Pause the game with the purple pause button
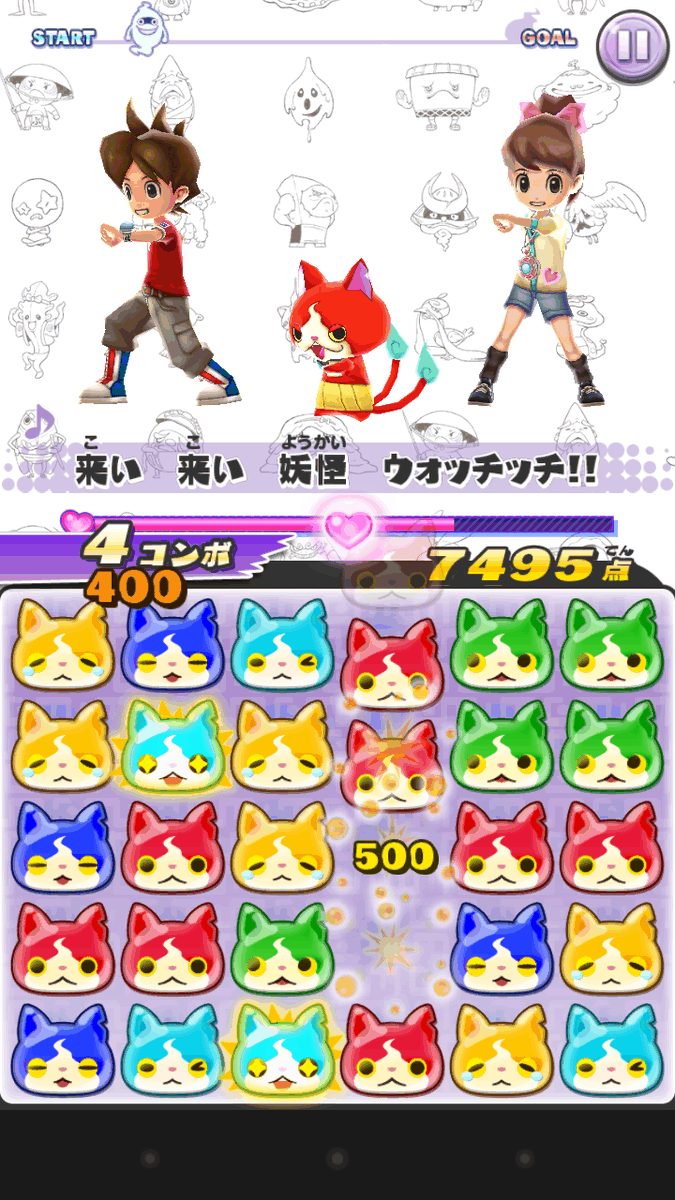The height and width of the screenshot is (1200, 675). [633, 45]
